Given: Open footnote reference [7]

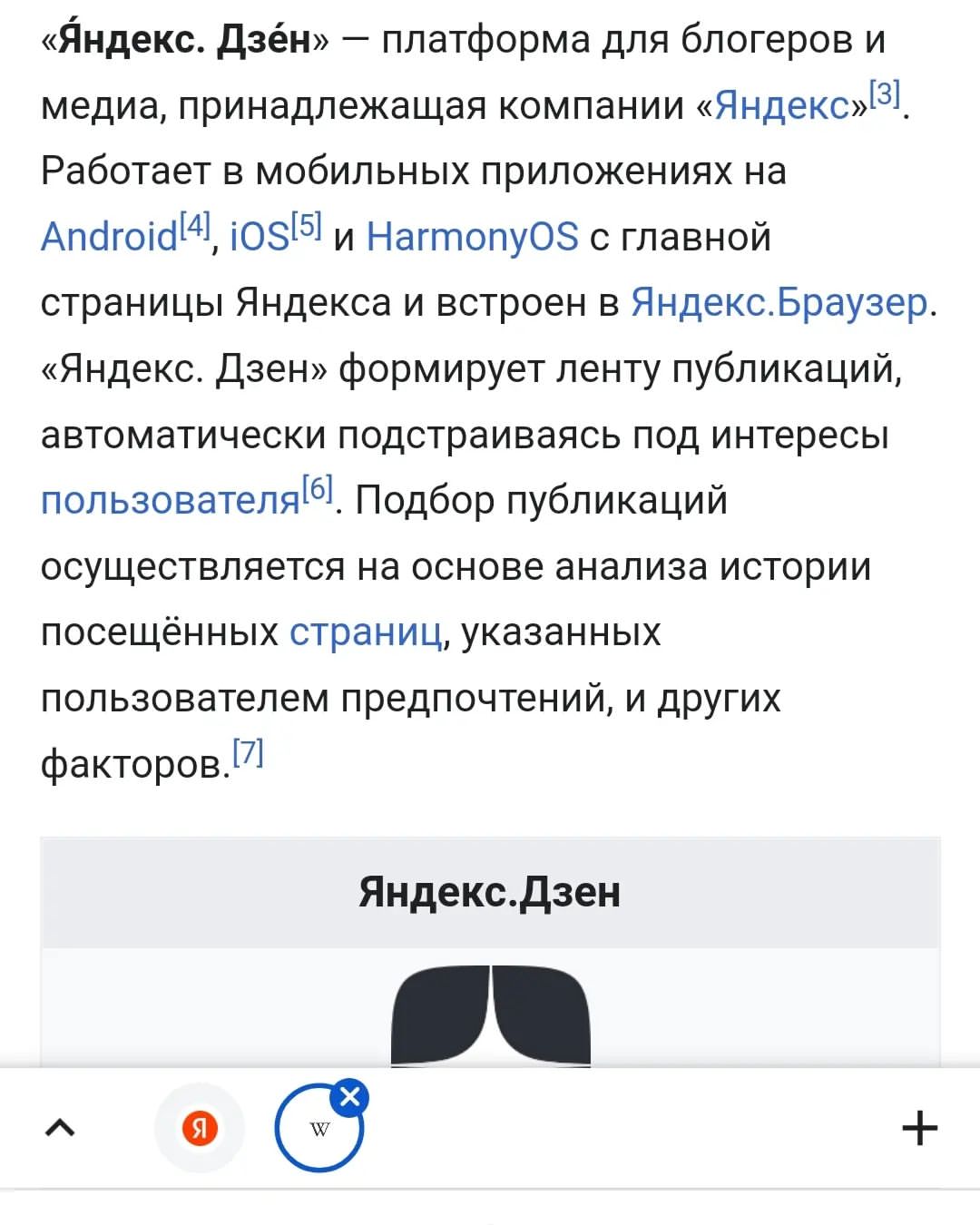Looking at the screenshot, I should coord(248,752).
